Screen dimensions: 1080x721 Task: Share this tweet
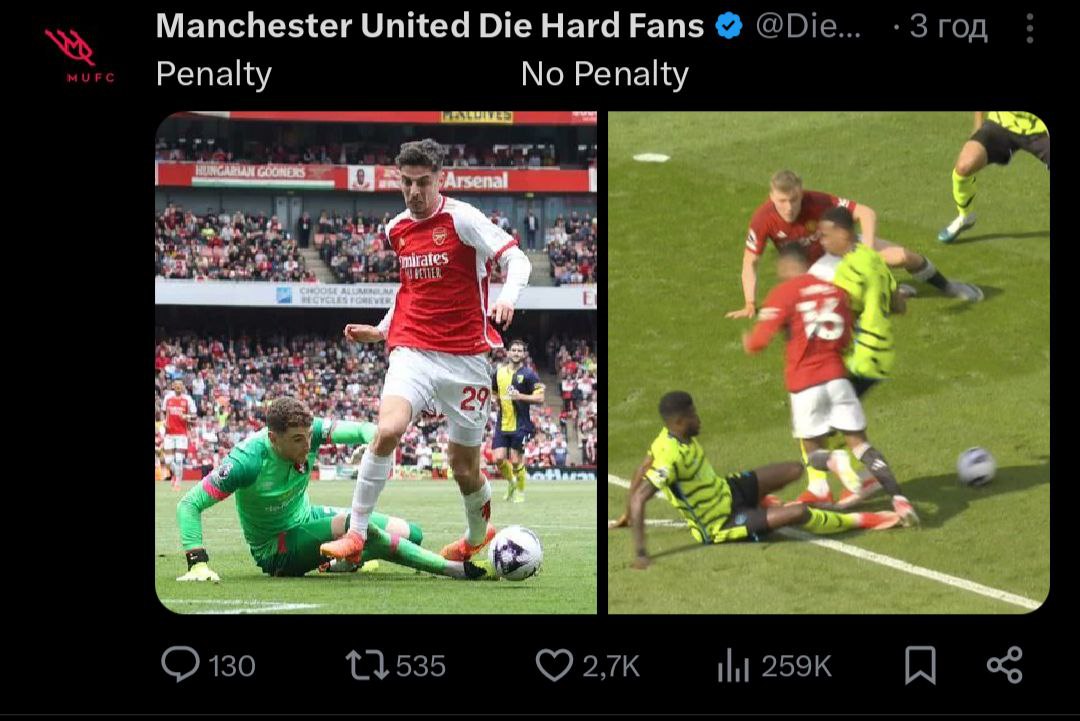tap(1004, 665)
